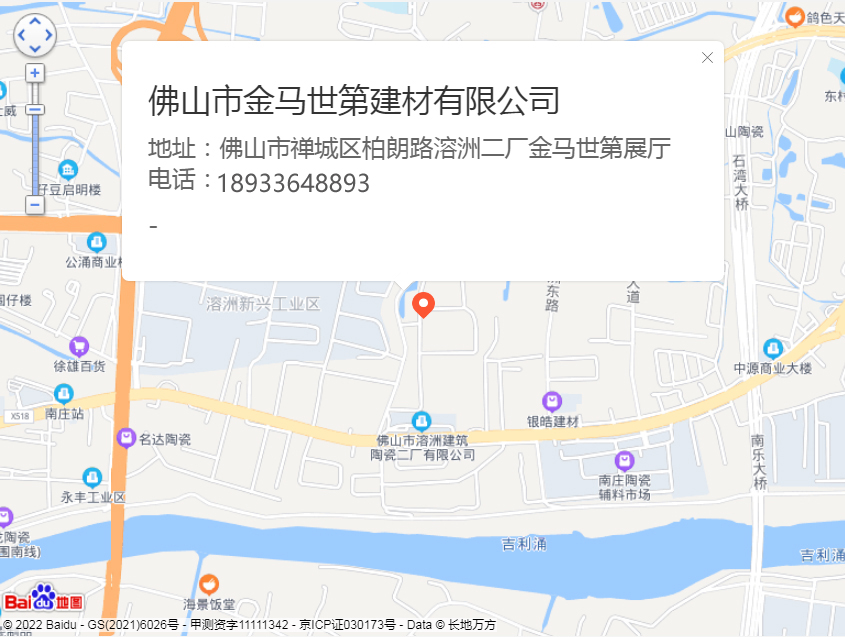Pan map down with the arrow
Screen dimensions: 845x637
(35, 48)
